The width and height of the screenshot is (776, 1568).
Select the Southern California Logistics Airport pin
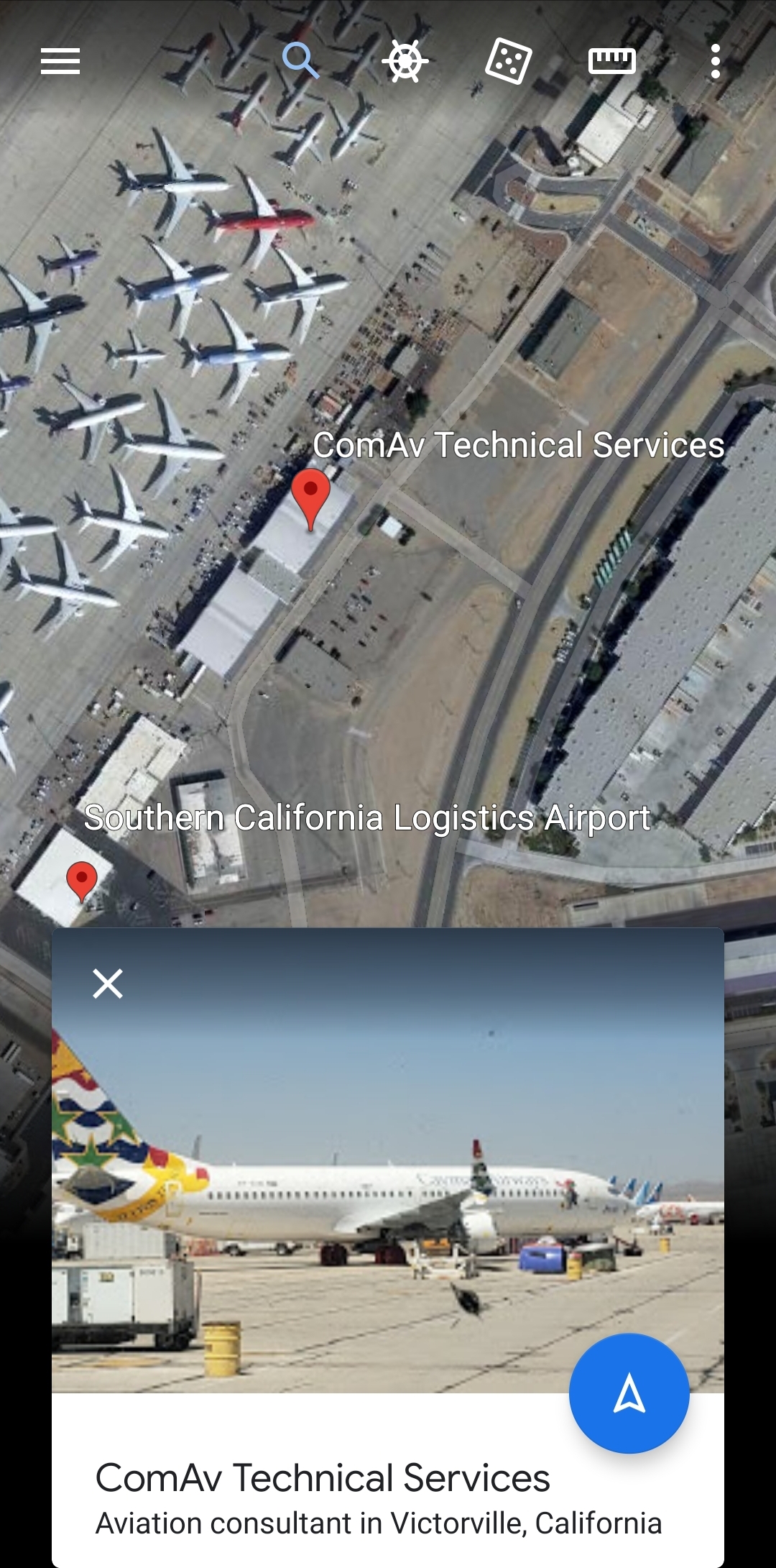[x=82, y=881]
